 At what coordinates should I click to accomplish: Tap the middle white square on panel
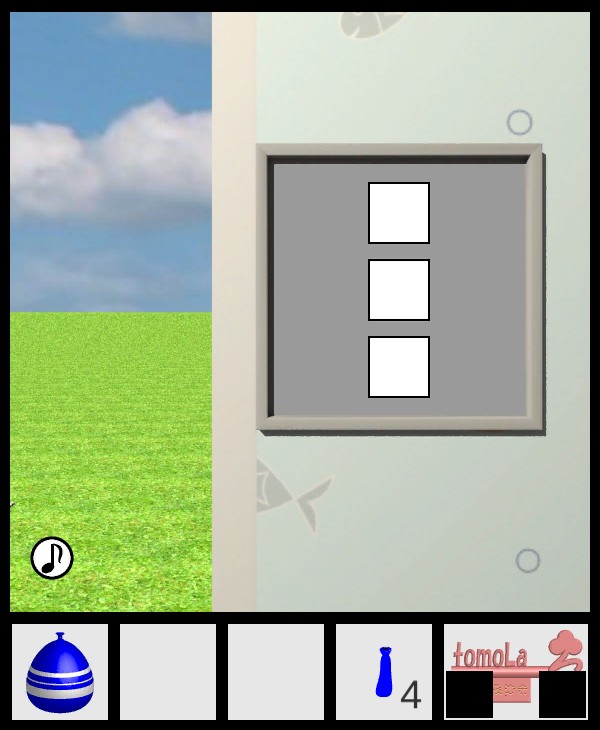pyautogui.click(x=399, y=290)
